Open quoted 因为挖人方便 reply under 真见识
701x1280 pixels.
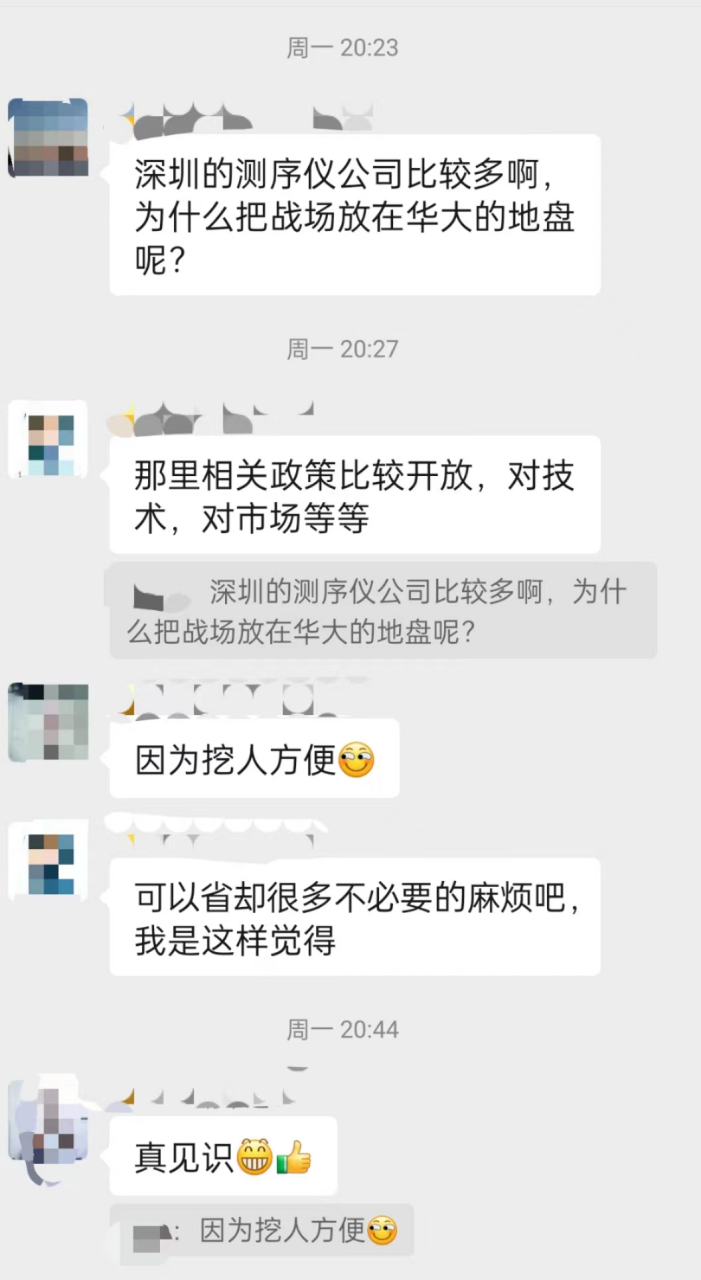coord(262,1230)
